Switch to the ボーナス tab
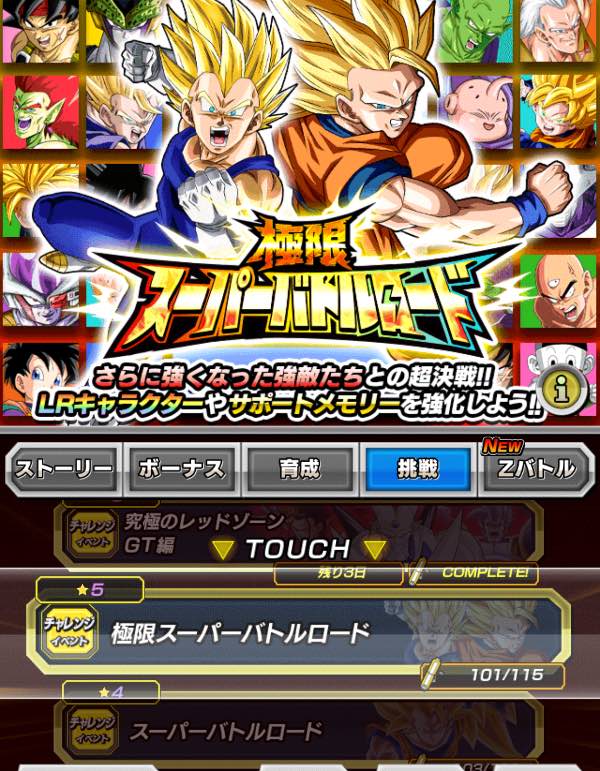 click(181, 468)
